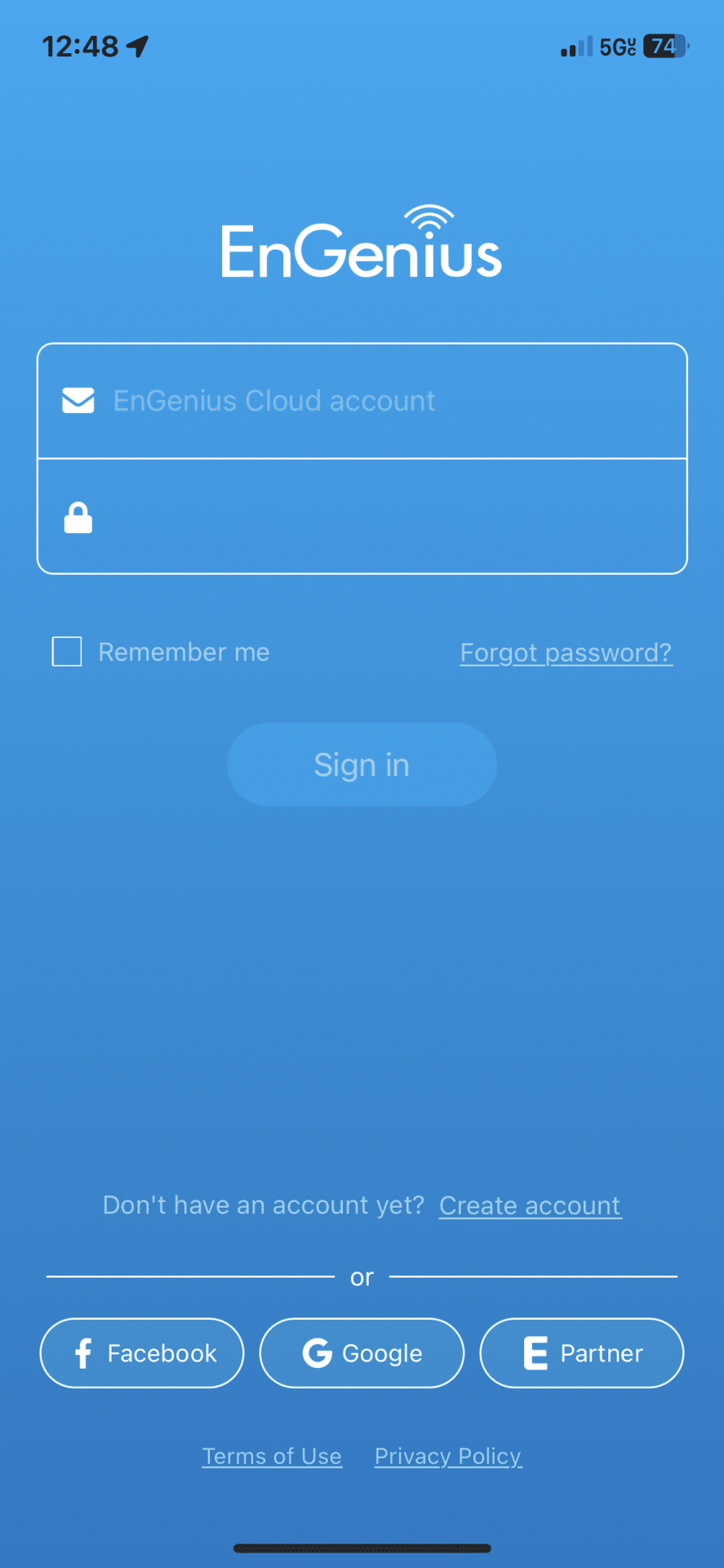The height and width of the screenshot is (1568, 724).
Task: Tap the Sign in button
Action: (x=362, y=764)
